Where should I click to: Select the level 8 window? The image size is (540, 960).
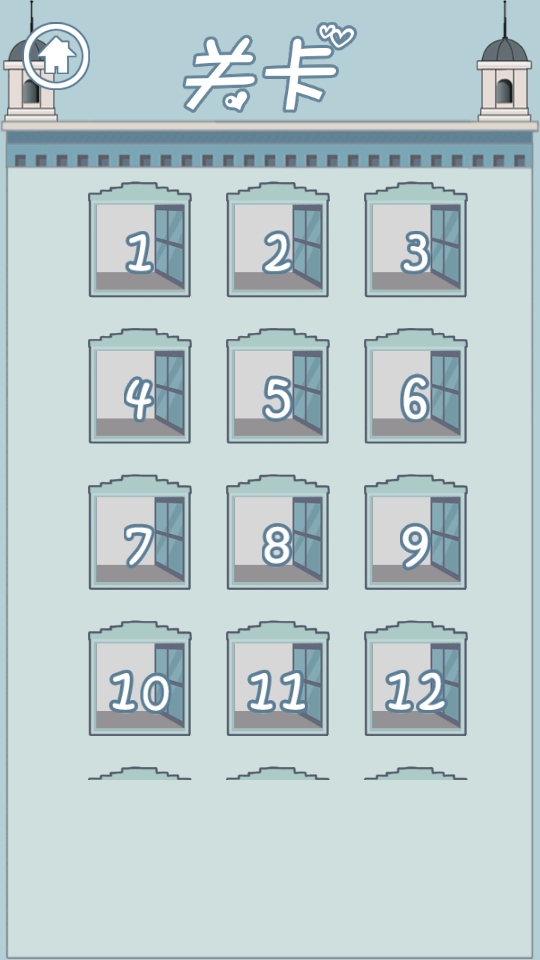pos(278,532)
